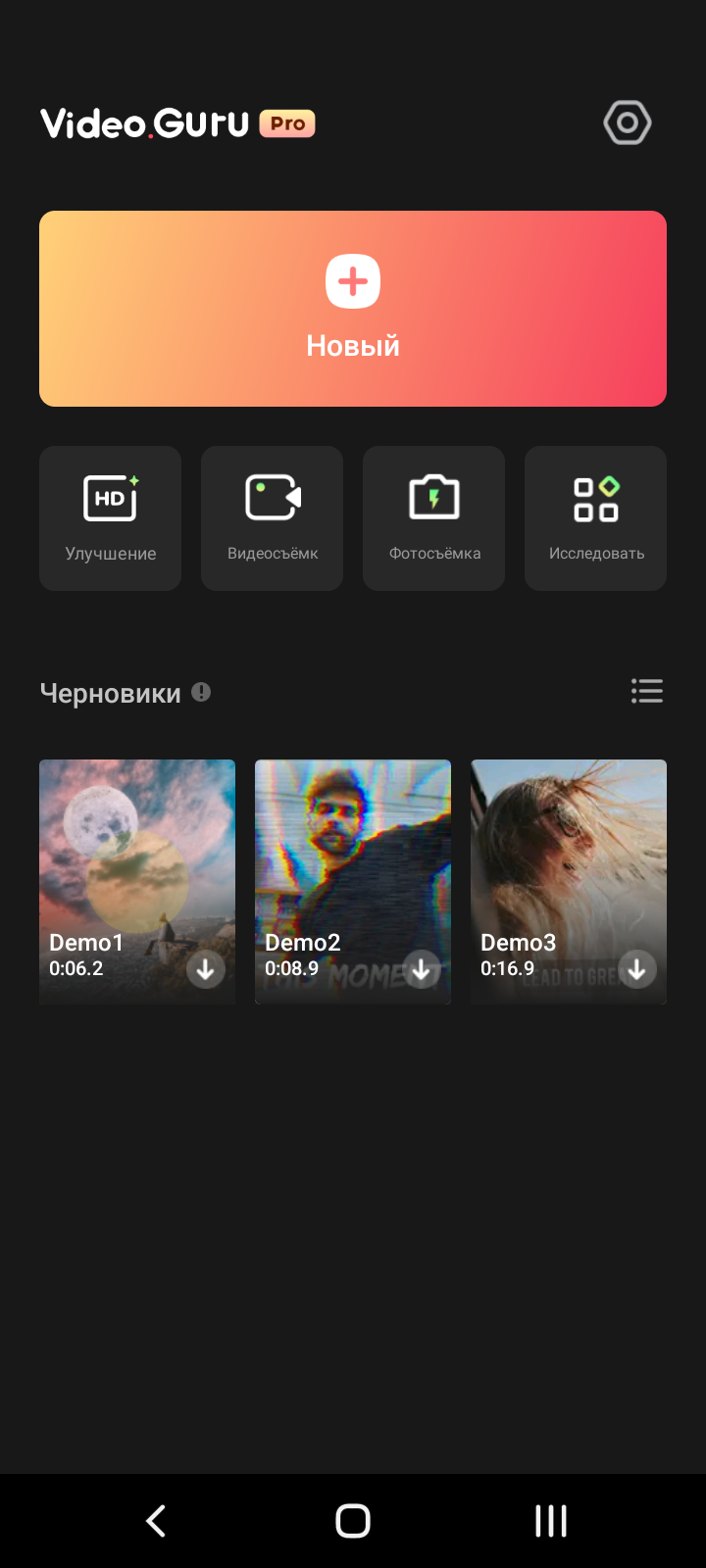Go back with the system back button

pos(155,1521)
